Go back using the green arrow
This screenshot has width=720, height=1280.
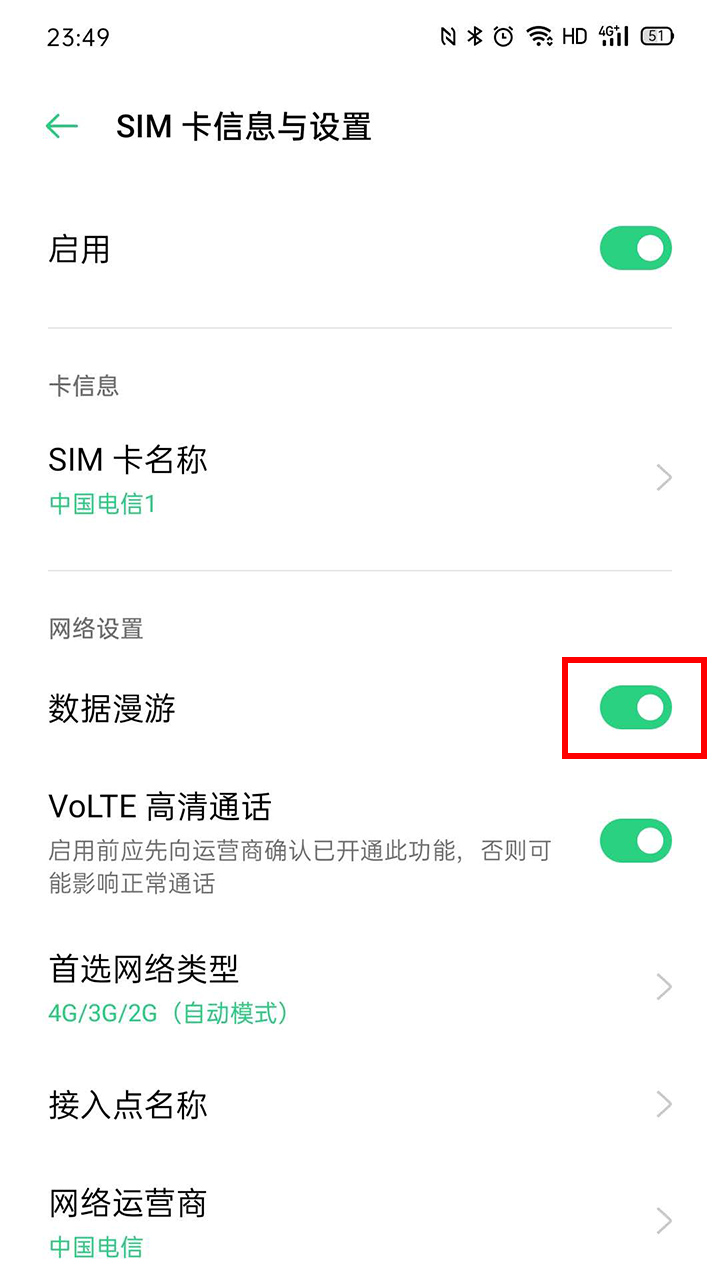tap(62, 126)
